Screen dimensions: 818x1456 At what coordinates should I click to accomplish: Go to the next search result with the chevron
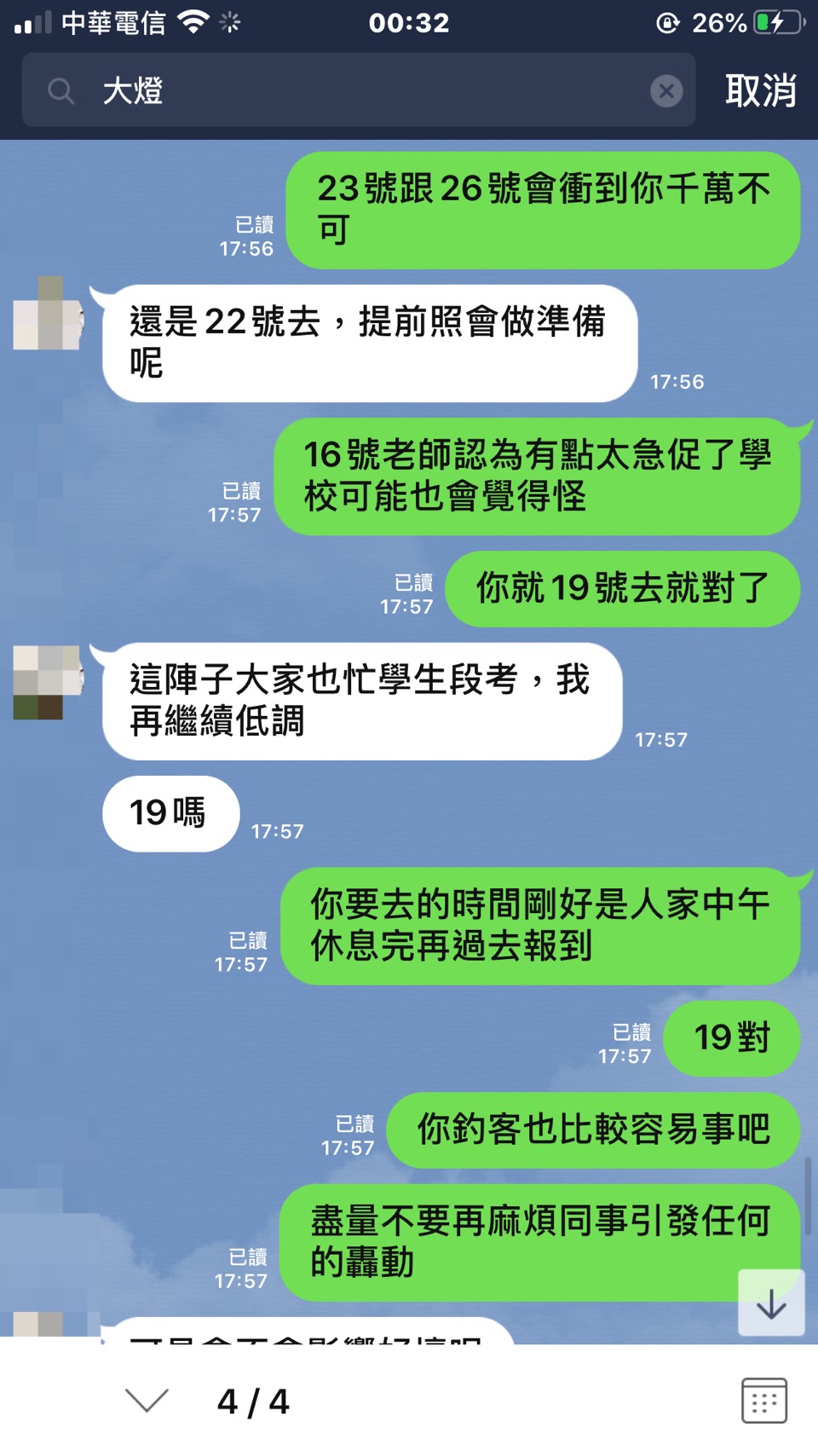[x=147, y=1401]
